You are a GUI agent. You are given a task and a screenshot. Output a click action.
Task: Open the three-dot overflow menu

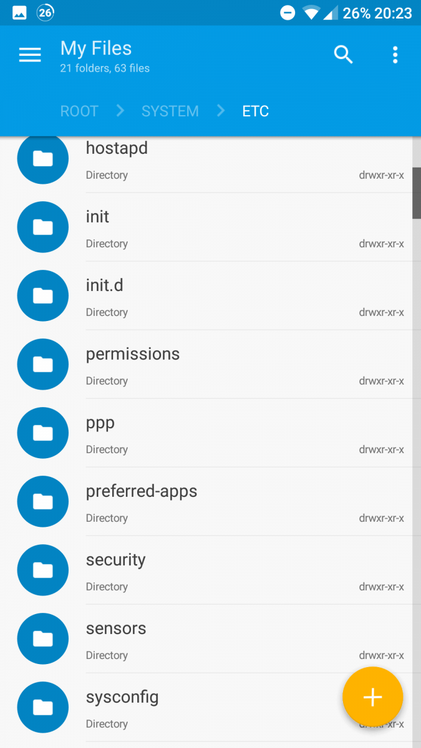coord(395,55)
